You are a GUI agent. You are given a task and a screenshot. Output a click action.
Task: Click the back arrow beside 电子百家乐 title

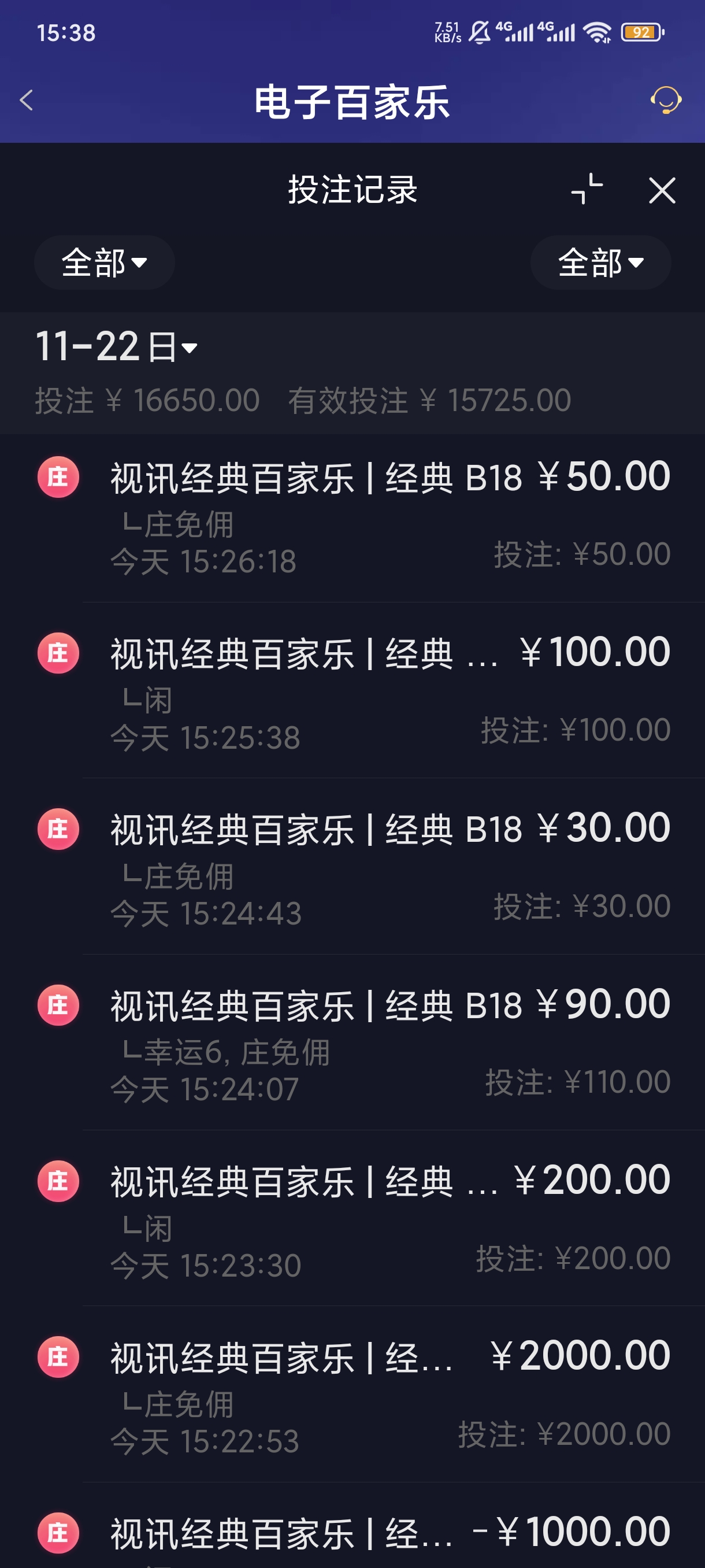pyautogui.click(x=25, y=101)
